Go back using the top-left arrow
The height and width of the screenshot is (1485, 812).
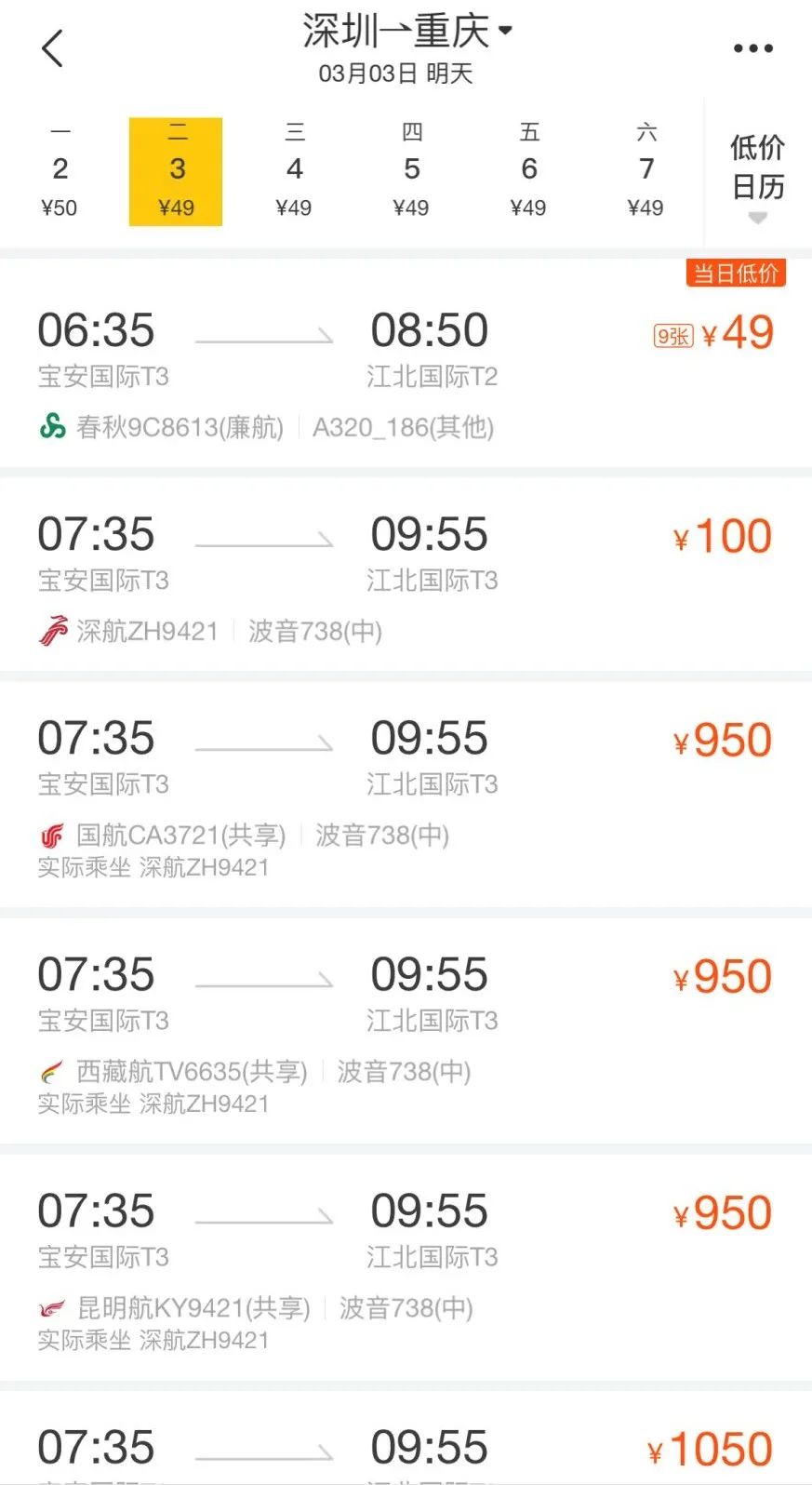click(53, 48)
